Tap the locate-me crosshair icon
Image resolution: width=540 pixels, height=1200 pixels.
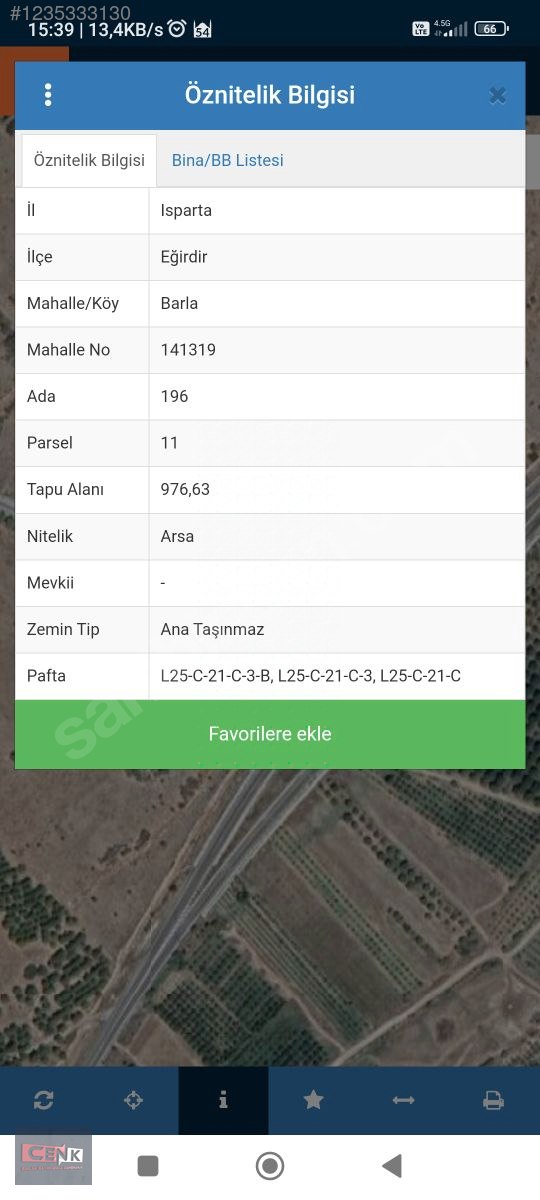tap(133, 1100)
